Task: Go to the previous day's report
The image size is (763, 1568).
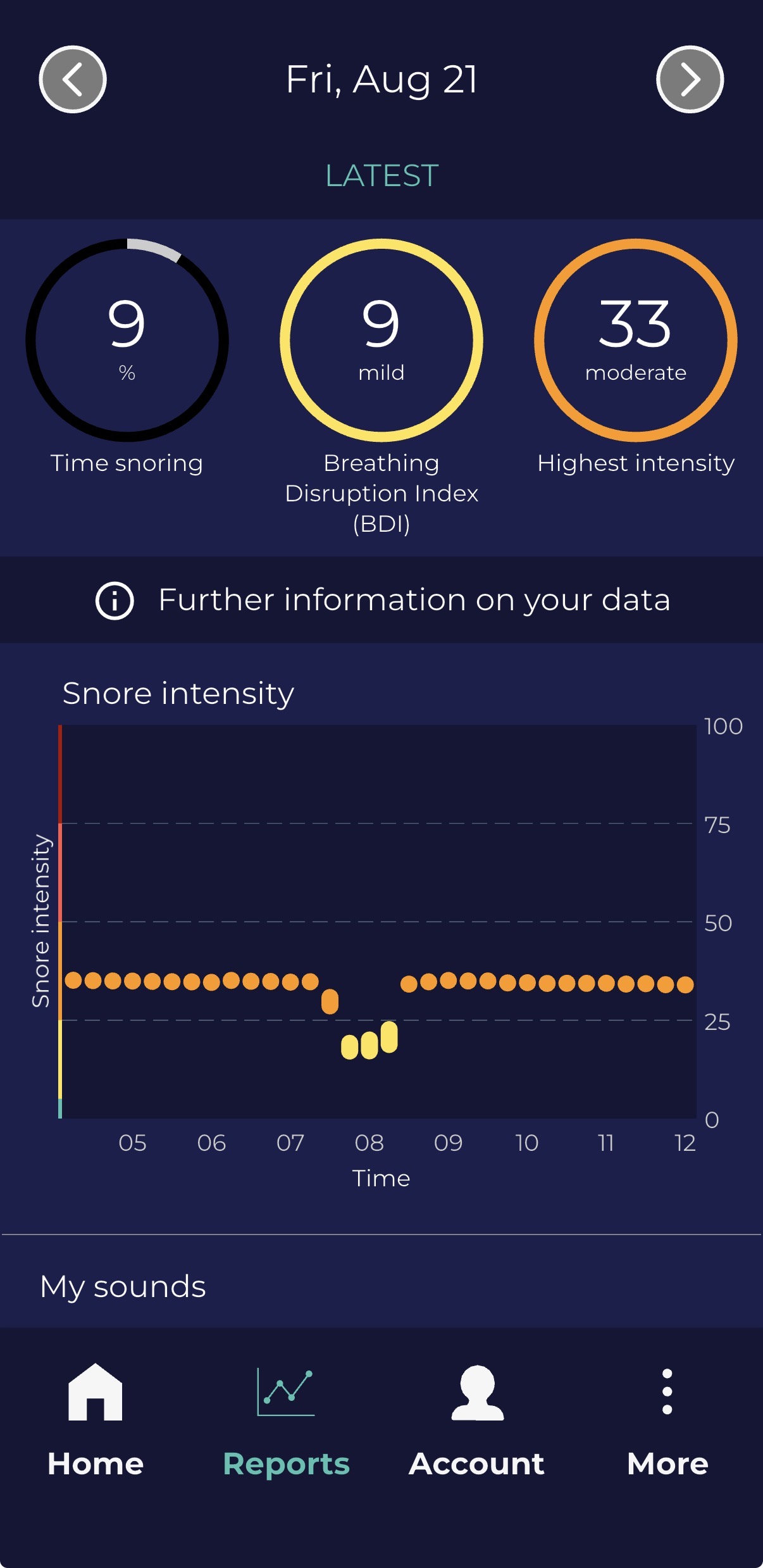Action: pos(73,80)
